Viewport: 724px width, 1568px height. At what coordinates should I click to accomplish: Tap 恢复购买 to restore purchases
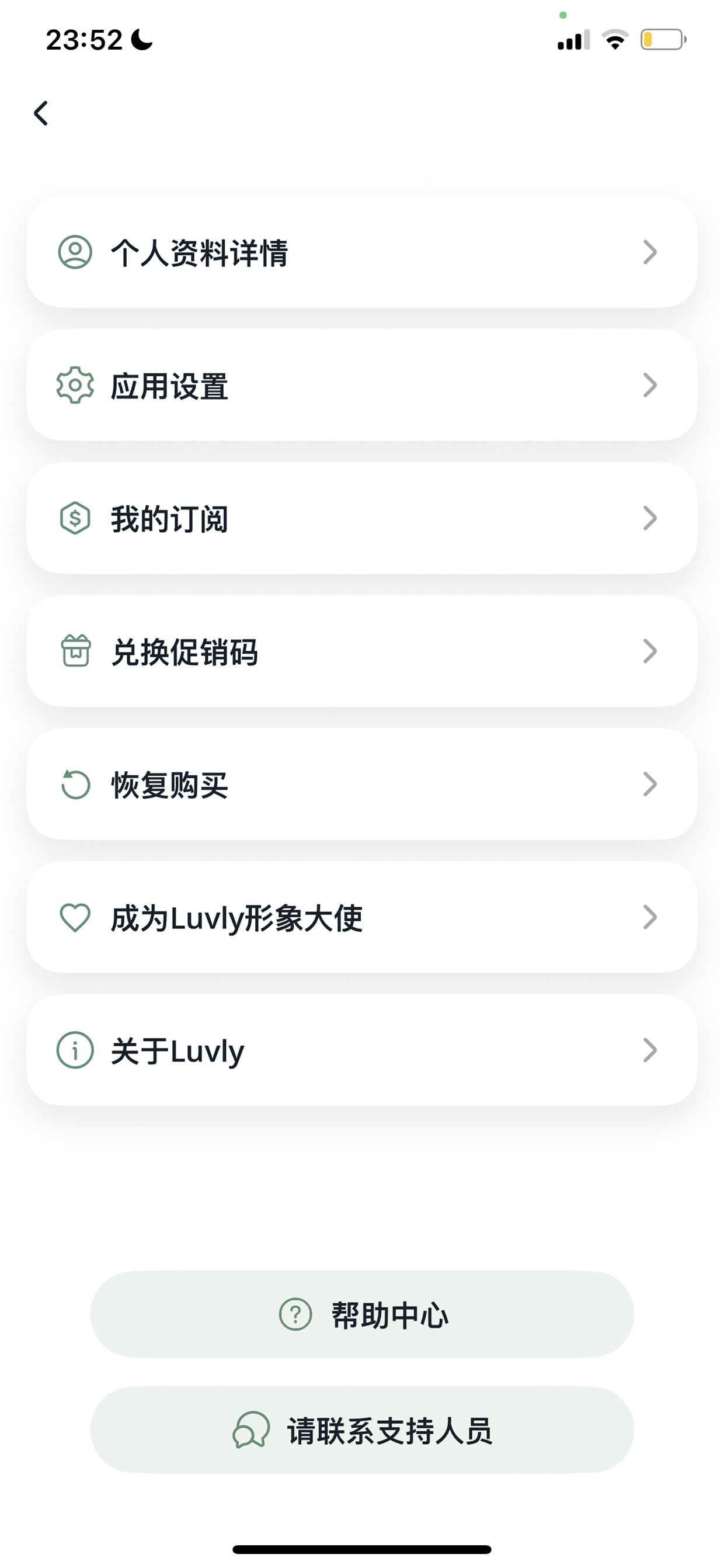pos(362,784)
